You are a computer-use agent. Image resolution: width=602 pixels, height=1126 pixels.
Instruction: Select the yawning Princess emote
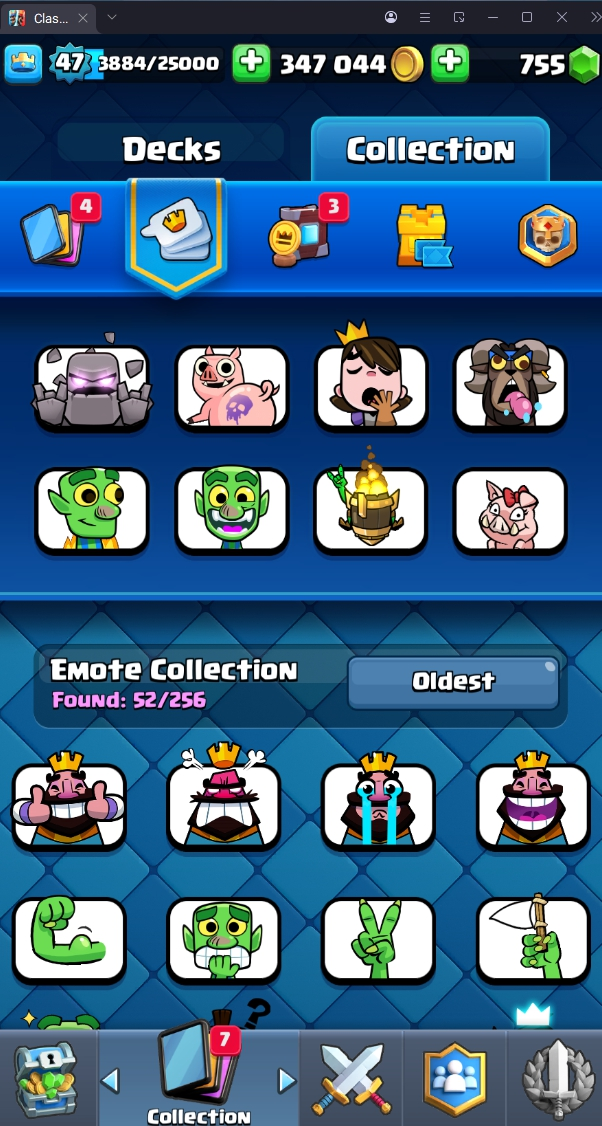[371, 387]
